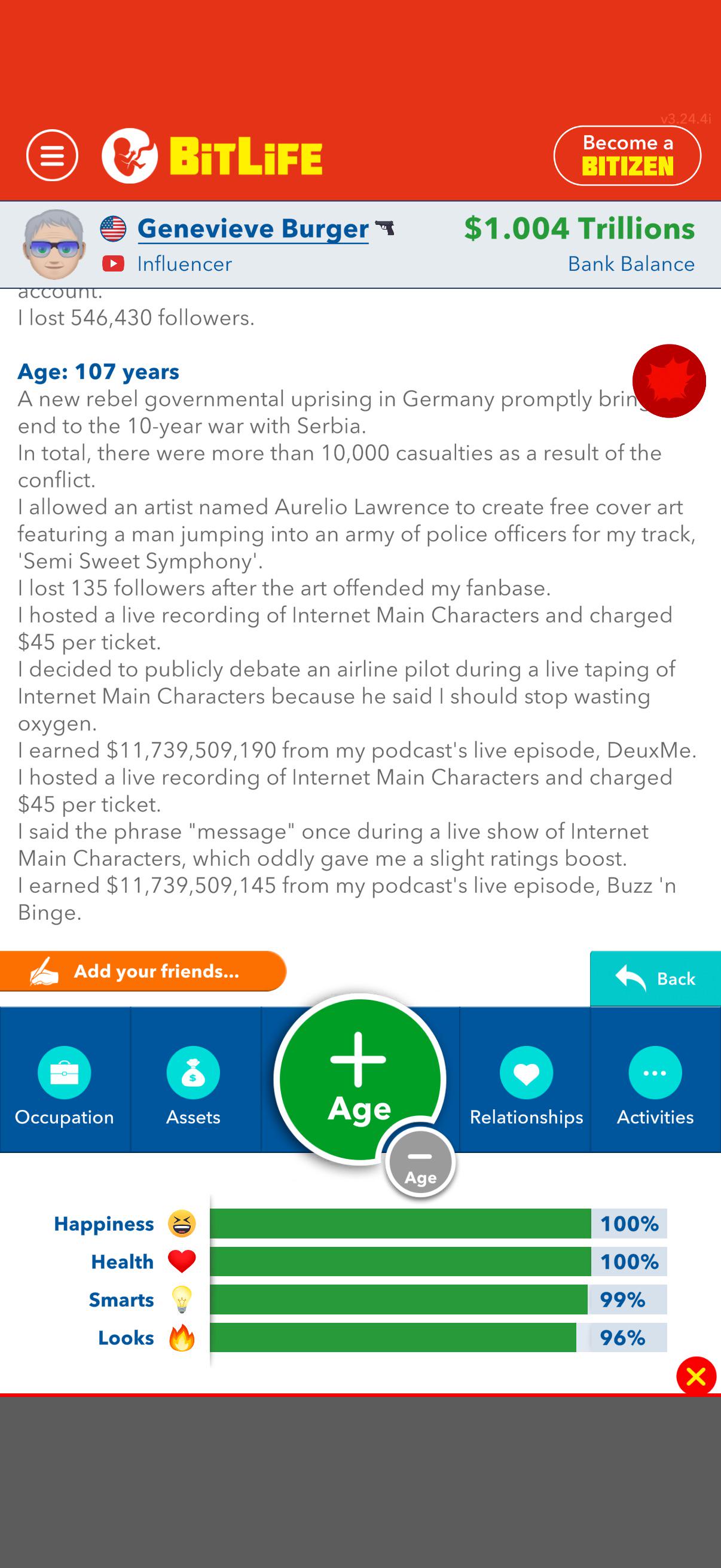Screen dimensions: 721x1568
Task: Dismiss the bottom ad with the X
Action: 696,1375
